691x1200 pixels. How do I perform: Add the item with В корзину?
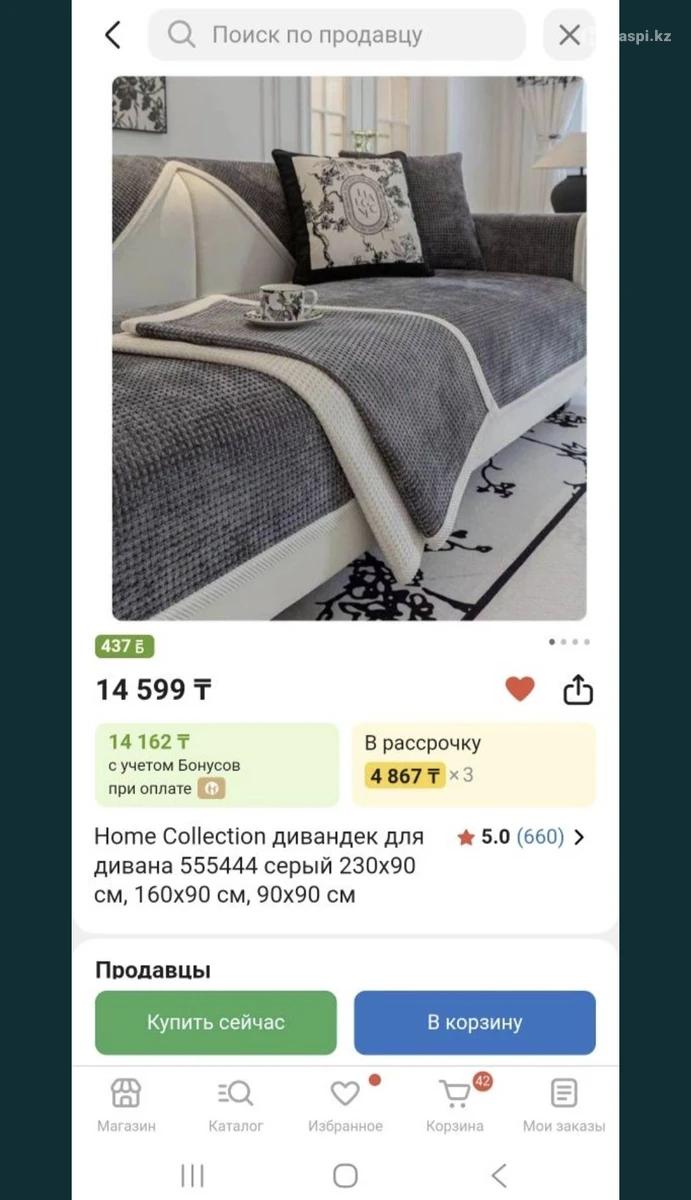coord(475,1022)
